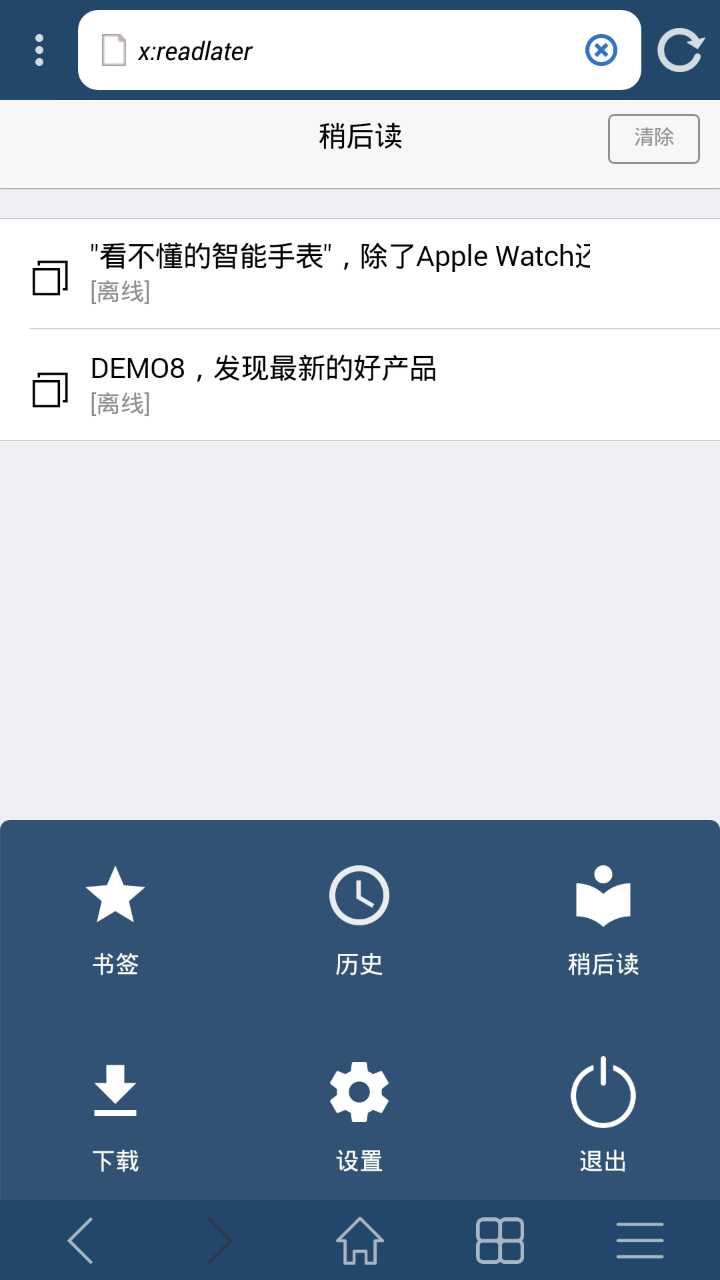Open 设置 settings

pos(359,1117)
